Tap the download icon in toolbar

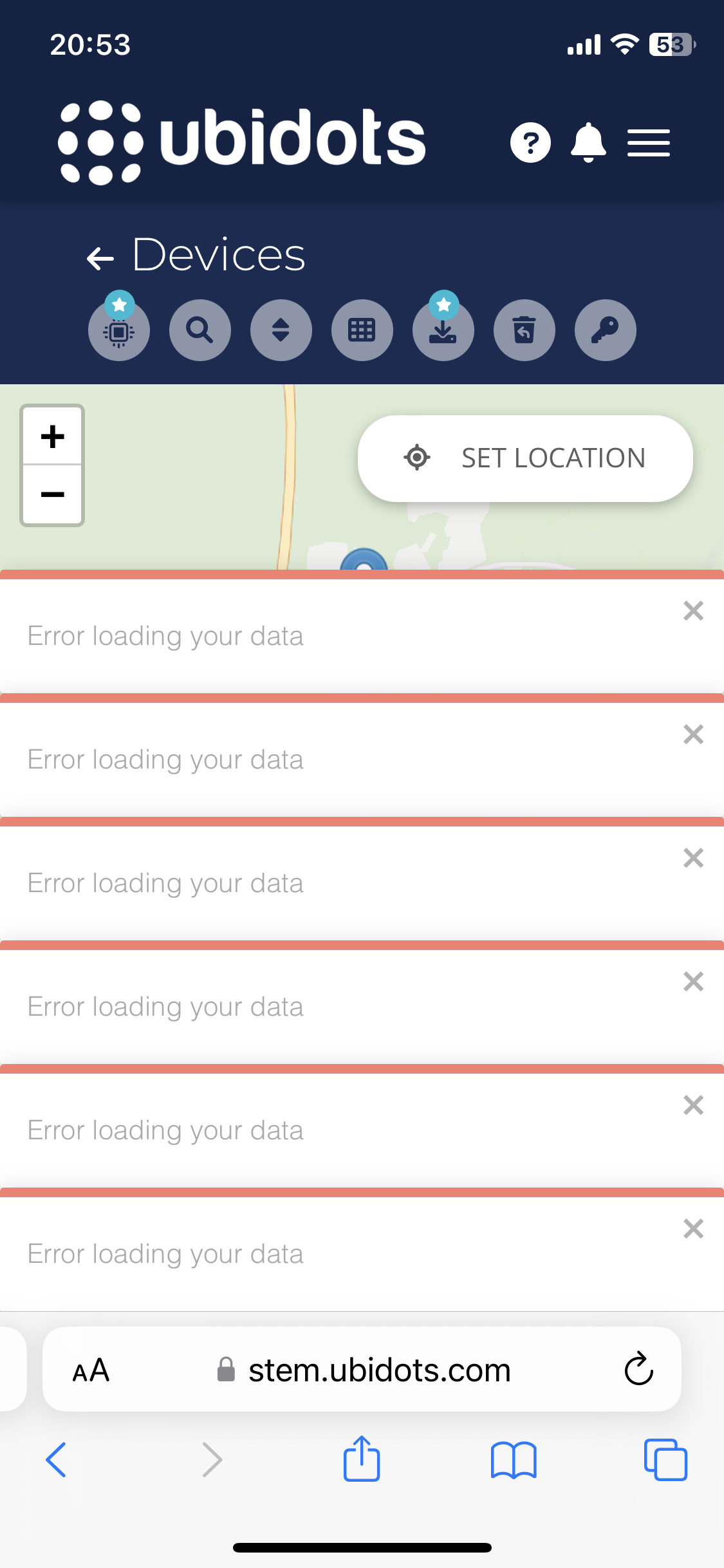[x=443, y=330]
